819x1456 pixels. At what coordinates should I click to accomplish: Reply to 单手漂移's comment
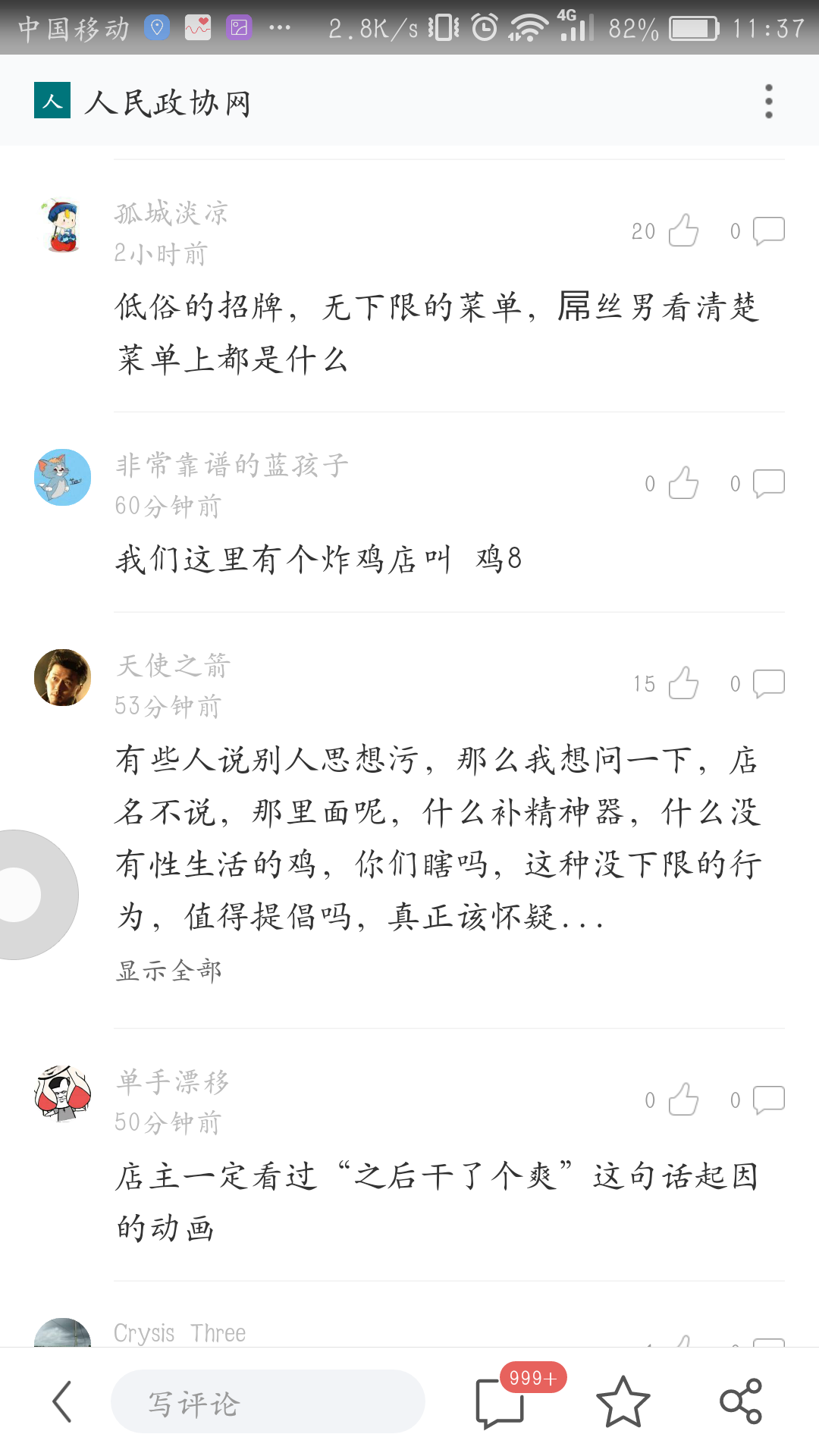click(768, 1100)
